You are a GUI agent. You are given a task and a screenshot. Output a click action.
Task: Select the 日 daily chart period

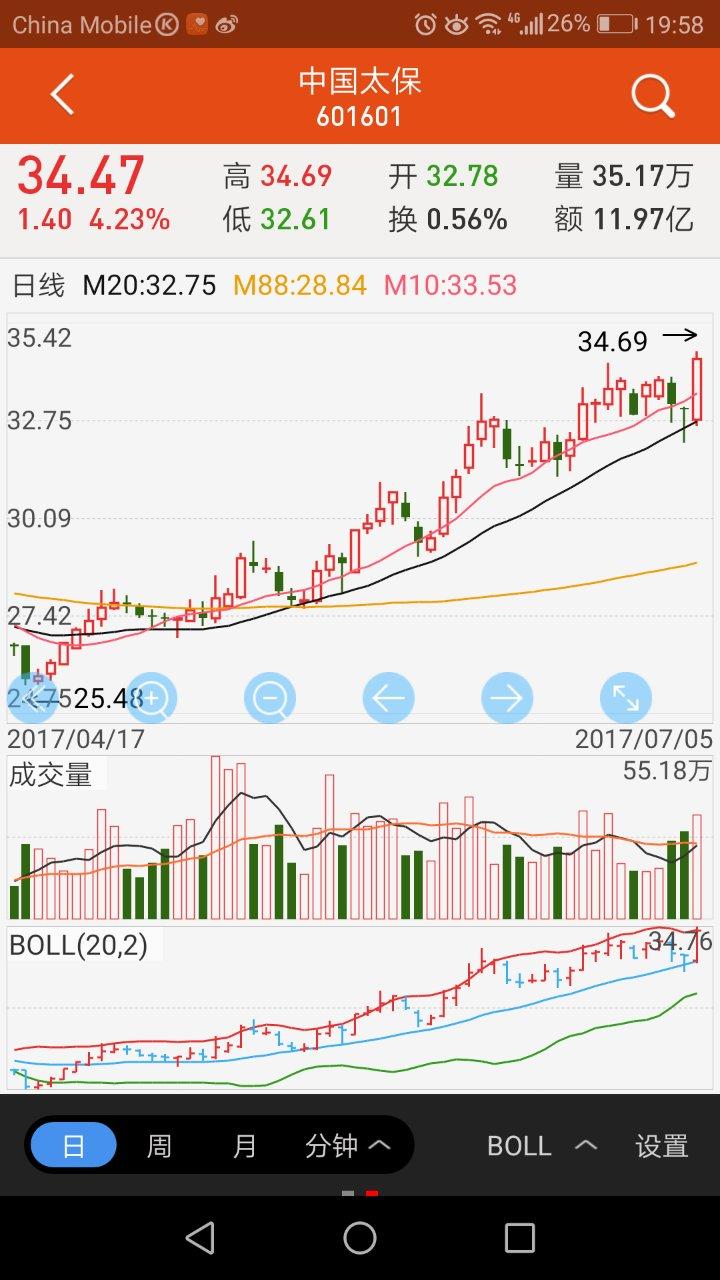pyautogui.click(x=74, y=1145)
